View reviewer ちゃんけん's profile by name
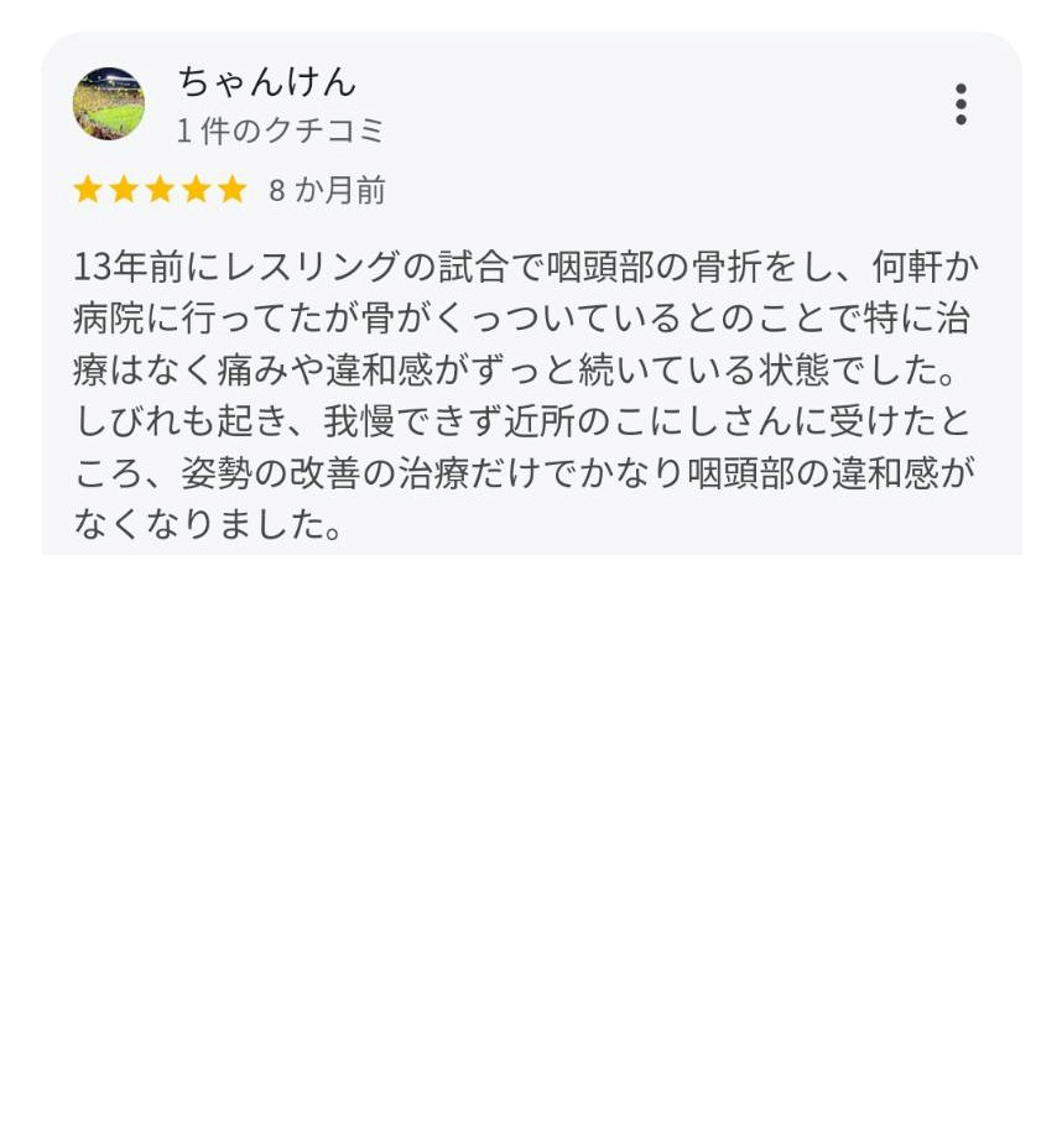Screen dimensions: 1062x1125 point(267,82)
